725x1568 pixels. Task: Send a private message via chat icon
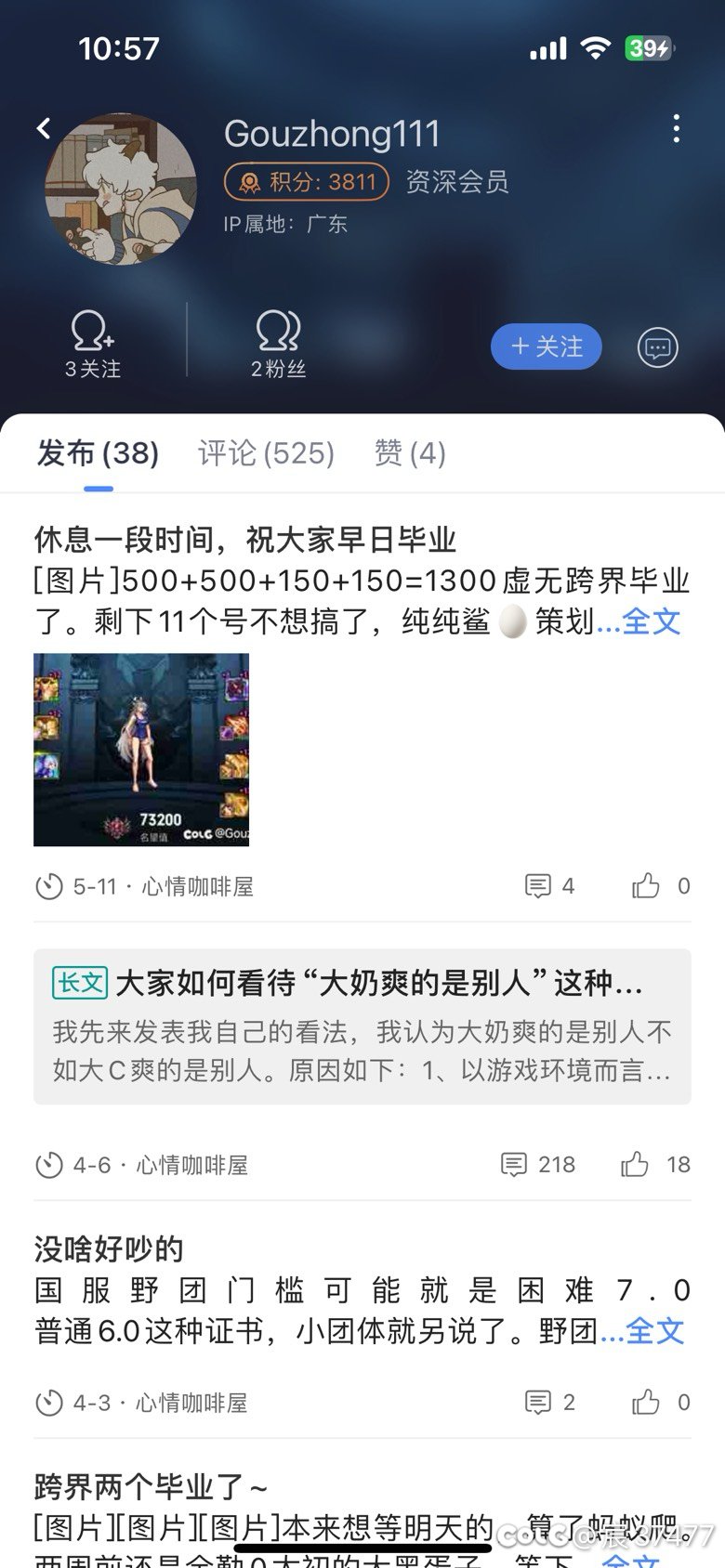(x=657, y=347)
